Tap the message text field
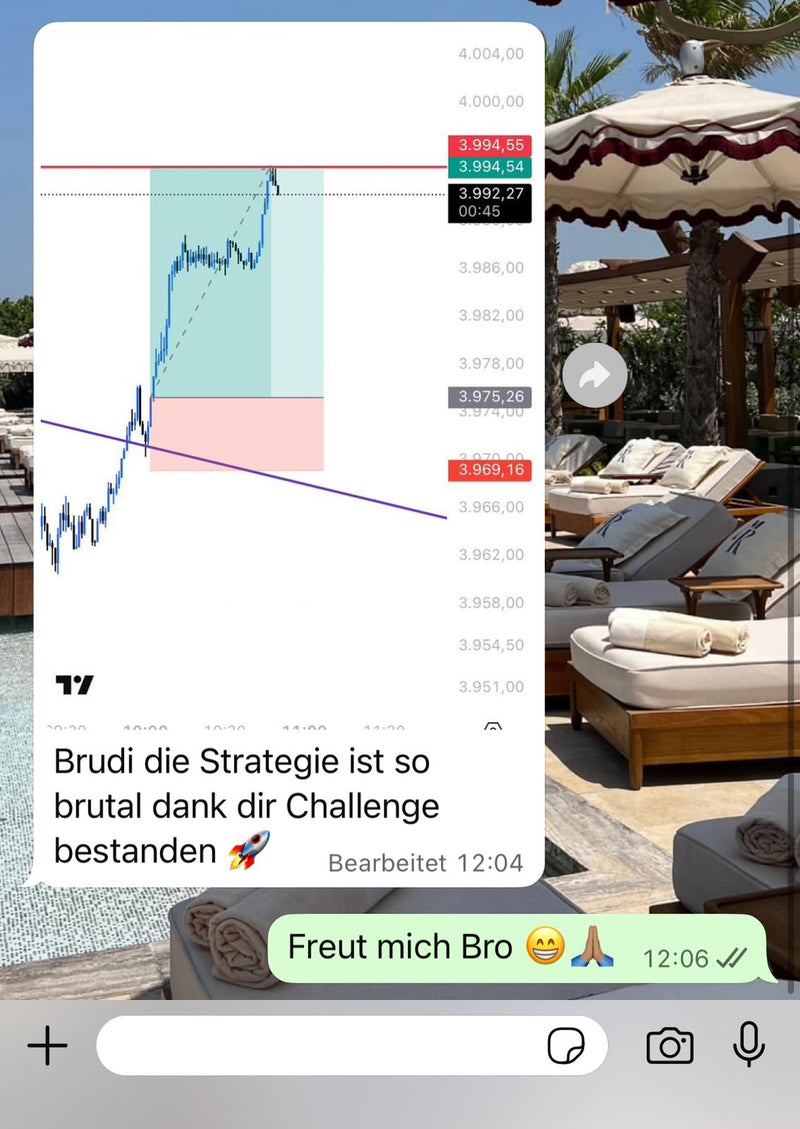Viewport: 800px width, 1129px height. pos(320,1046)
